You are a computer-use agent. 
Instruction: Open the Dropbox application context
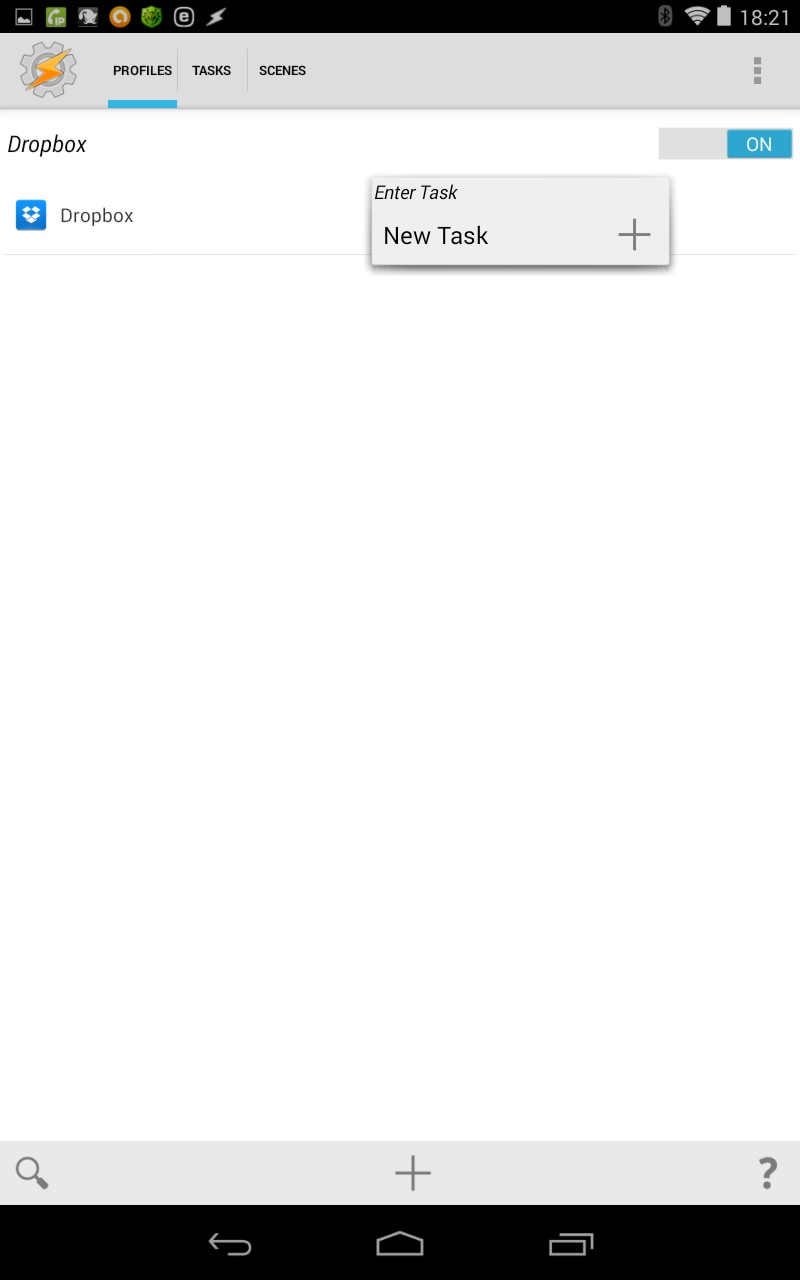tap(75, 215)
